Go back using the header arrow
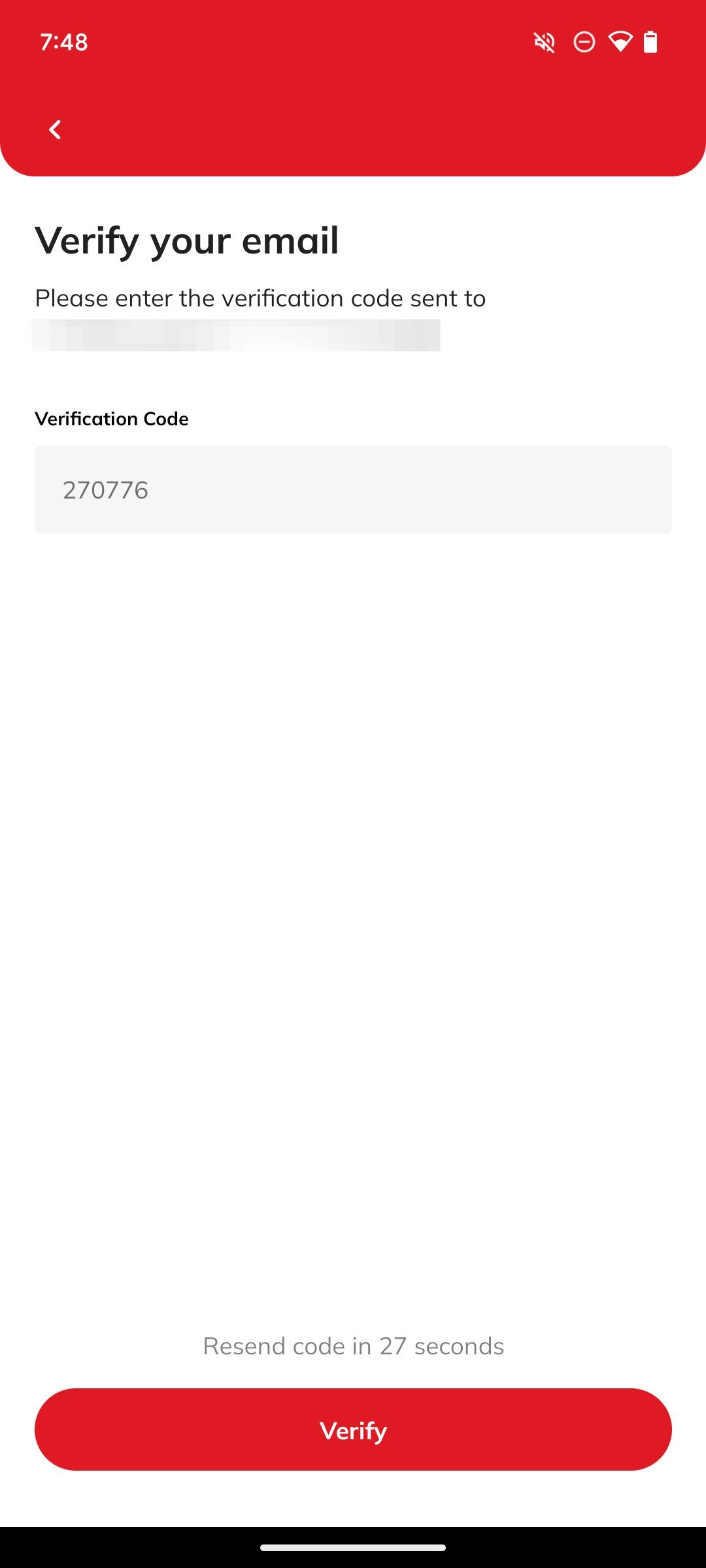Viewport: 706px width, 1568px height. point(56,130)
